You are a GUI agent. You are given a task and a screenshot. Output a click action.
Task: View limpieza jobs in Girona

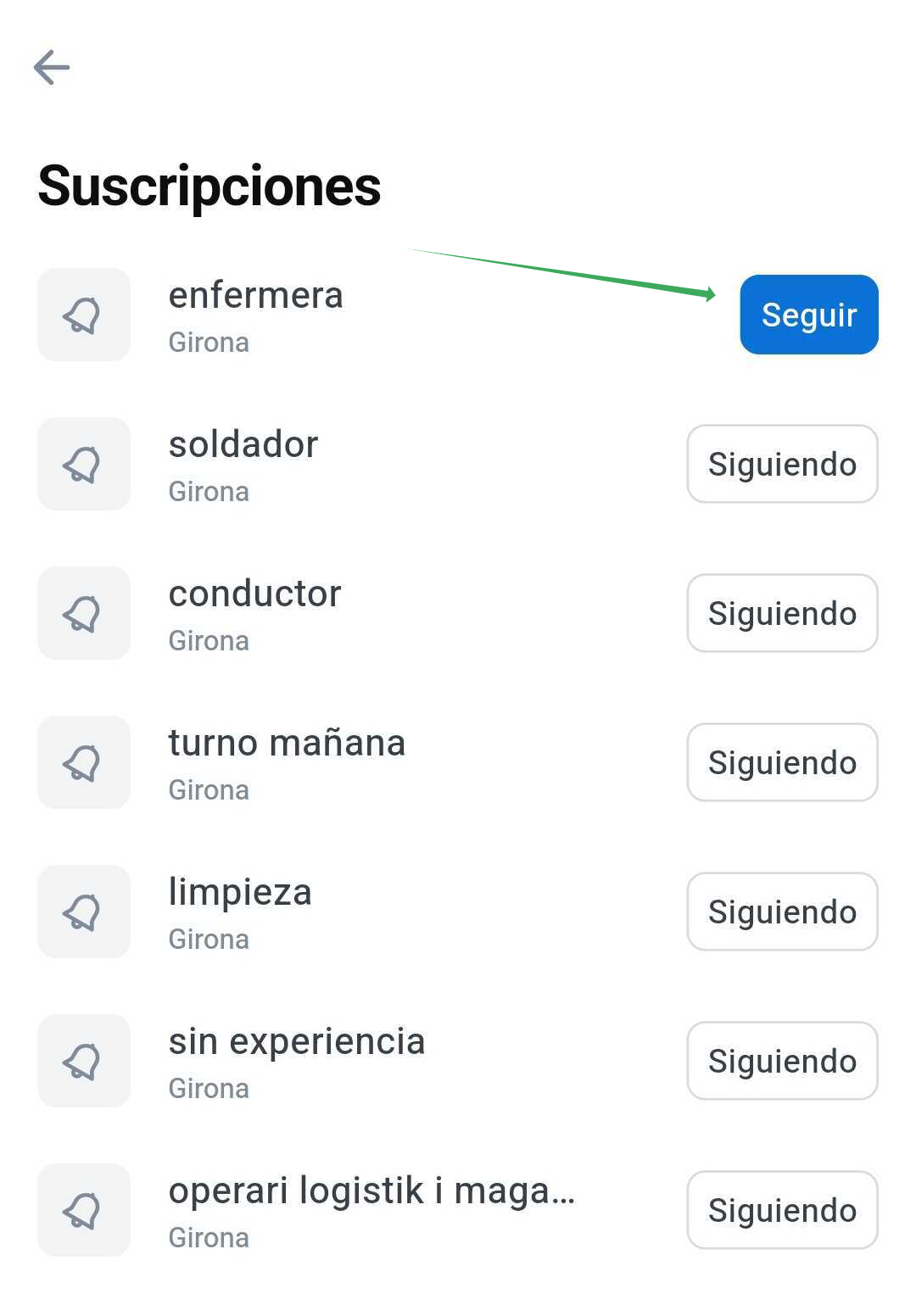point(240,912)
